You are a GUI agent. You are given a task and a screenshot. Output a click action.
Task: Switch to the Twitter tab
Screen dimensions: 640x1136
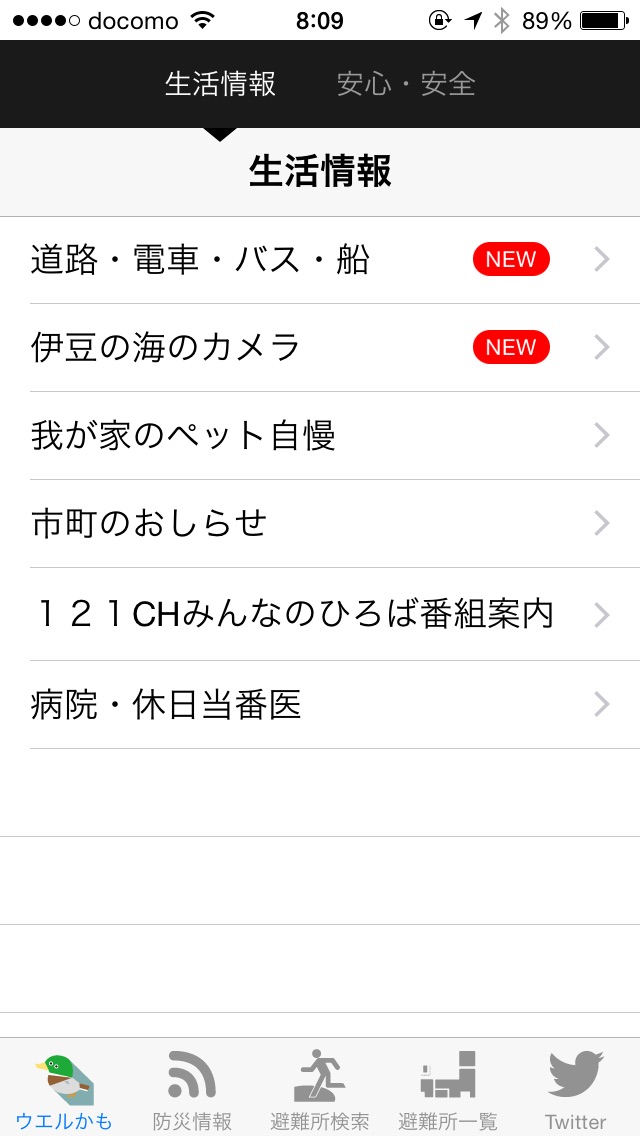tap(576, 1088)
